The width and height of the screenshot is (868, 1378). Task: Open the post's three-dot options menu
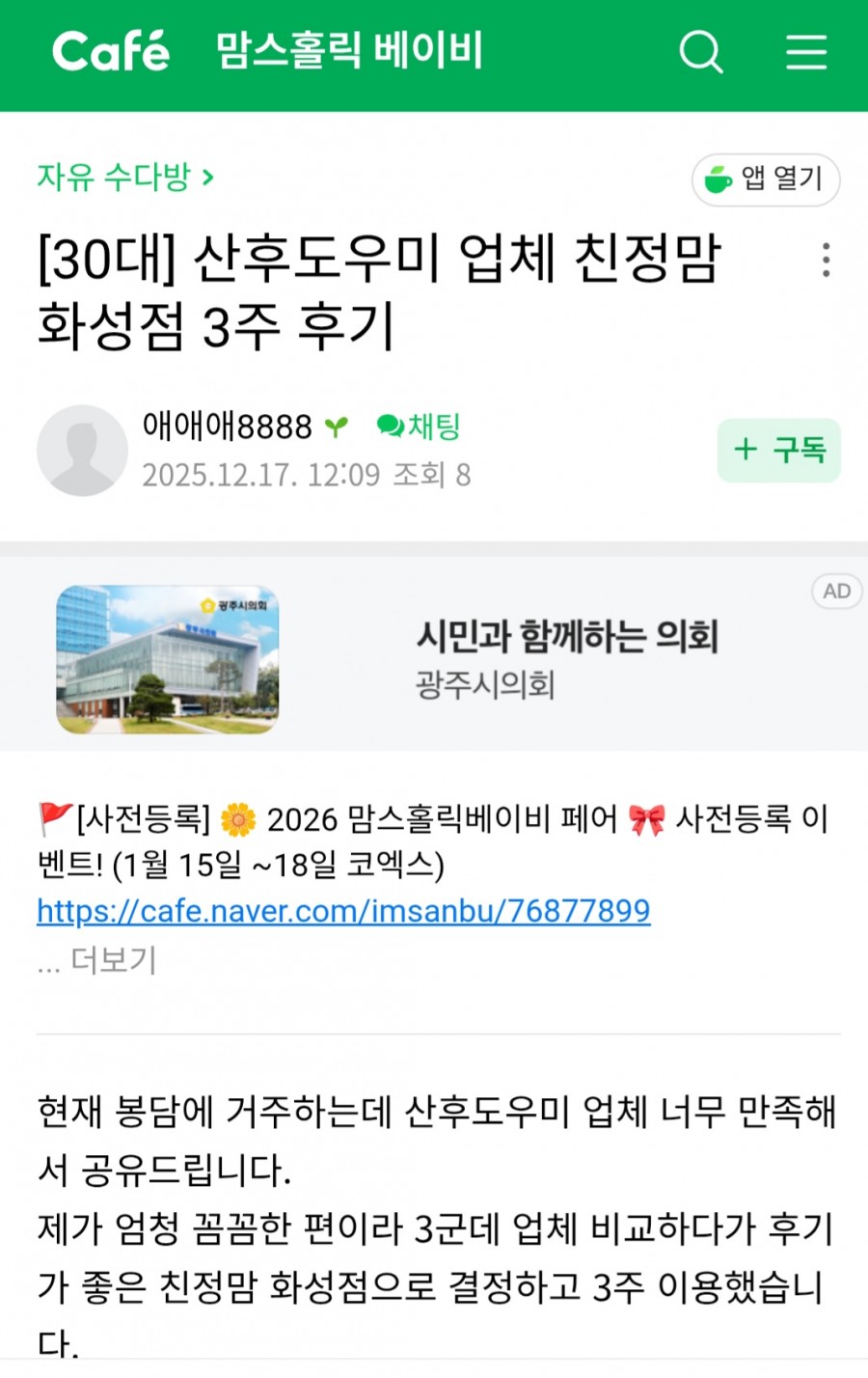tap(826, 261)
